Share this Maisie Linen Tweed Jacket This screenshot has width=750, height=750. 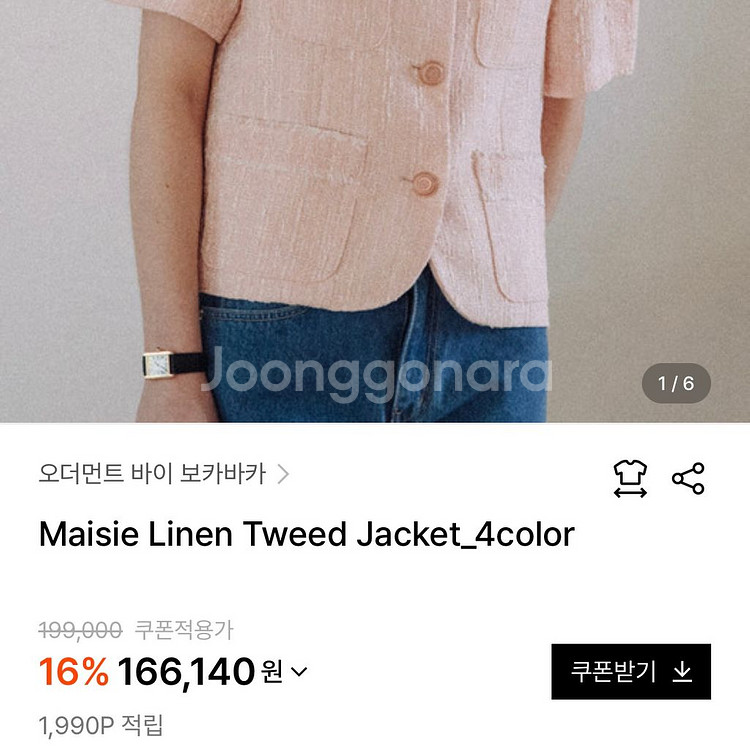tap(688, 478)
